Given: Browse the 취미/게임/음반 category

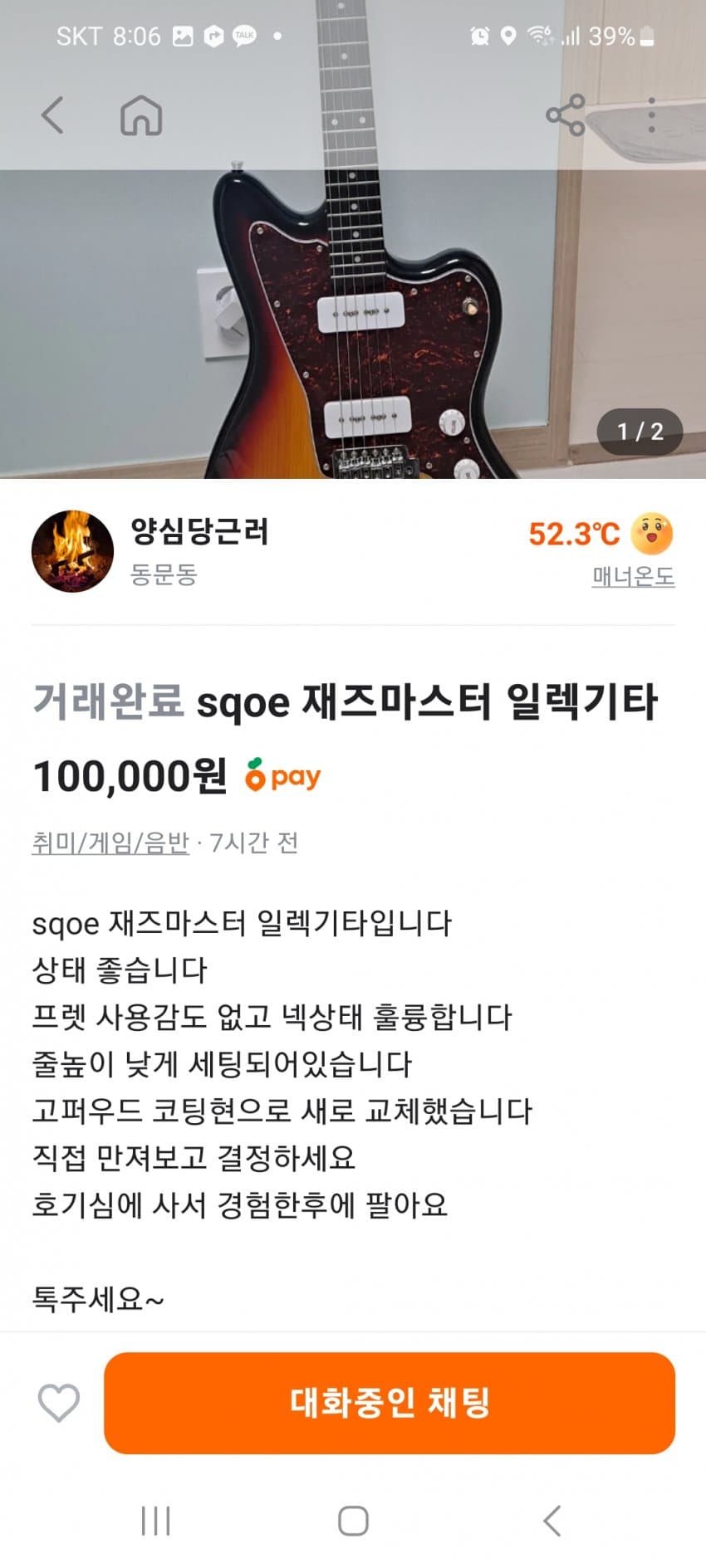Looking at the screenshot, I should click(x=110, y=843).
